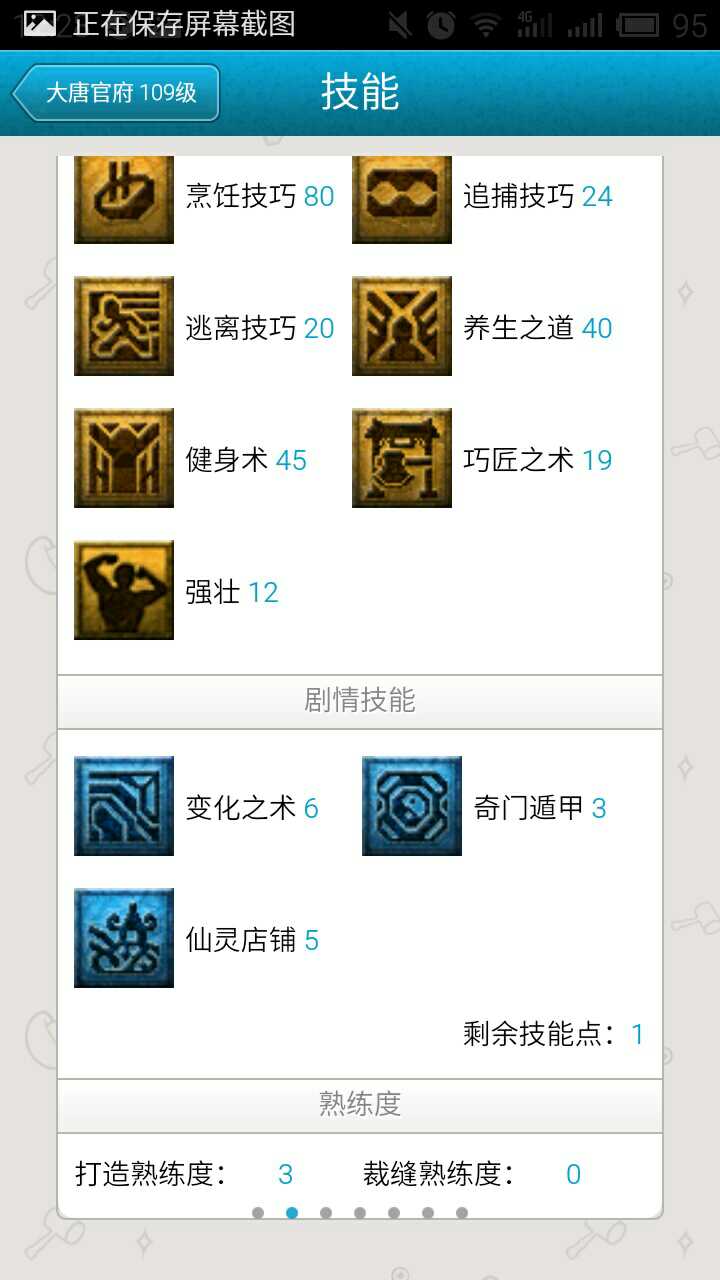Image resolution: width=720 pixels, height=1280 pixels.
Task: Select the 奇门遁甲 story skill
Action: (412, 807)
